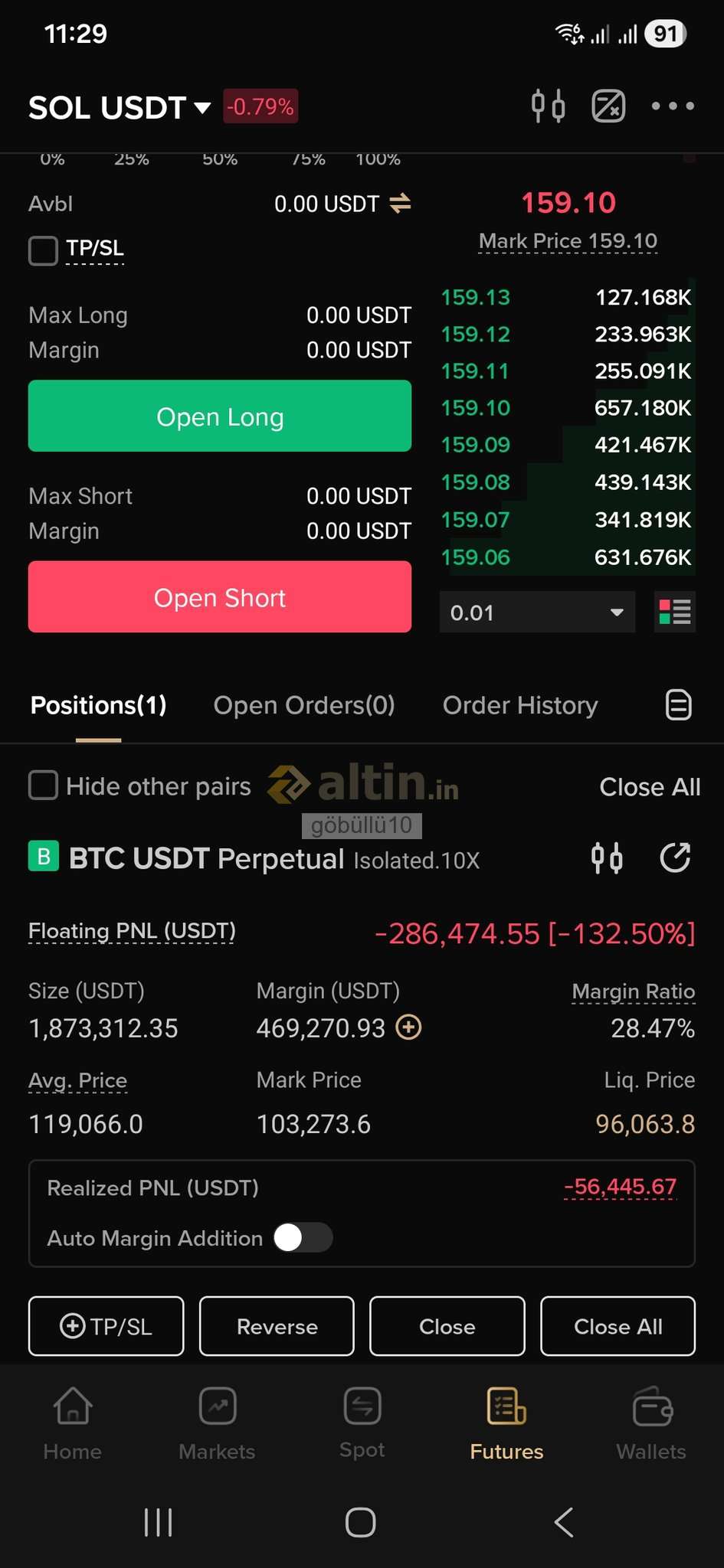Tick the TP/SL checkbox

pos(43,250)
